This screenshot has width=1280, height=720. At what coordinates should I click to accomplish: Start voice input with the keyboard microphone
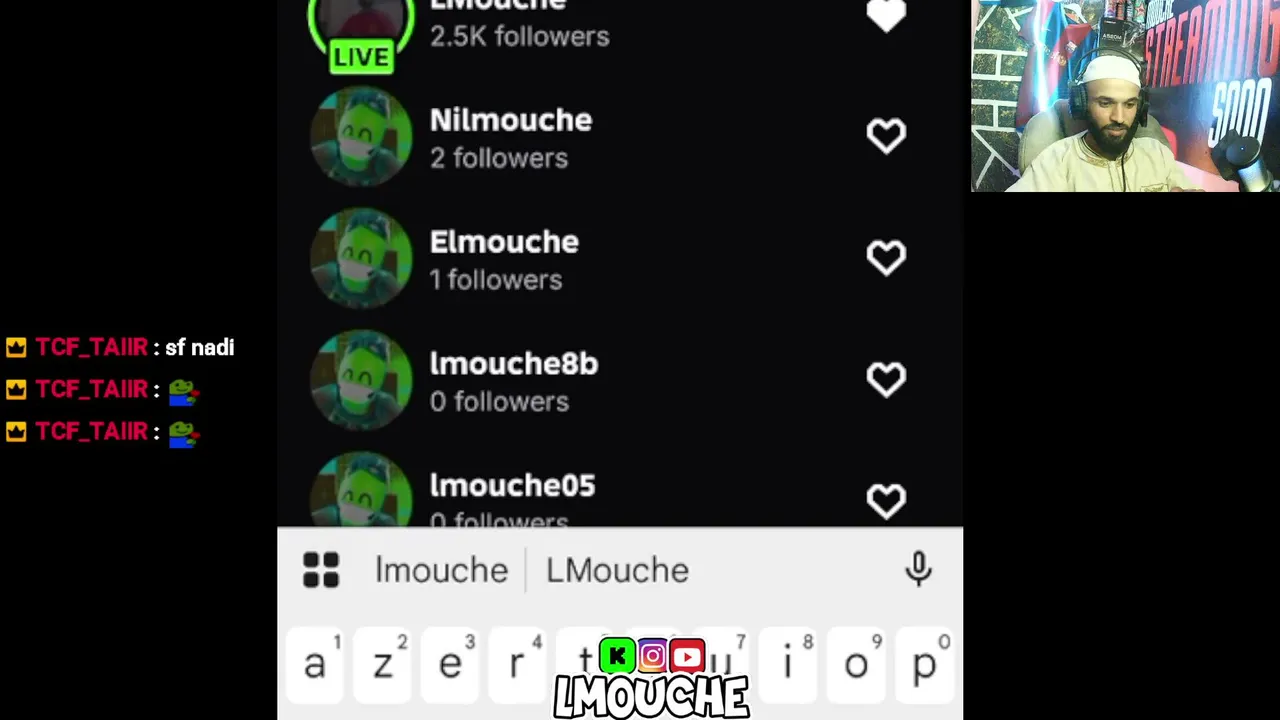pyautogui.click(x=918, y=569)
